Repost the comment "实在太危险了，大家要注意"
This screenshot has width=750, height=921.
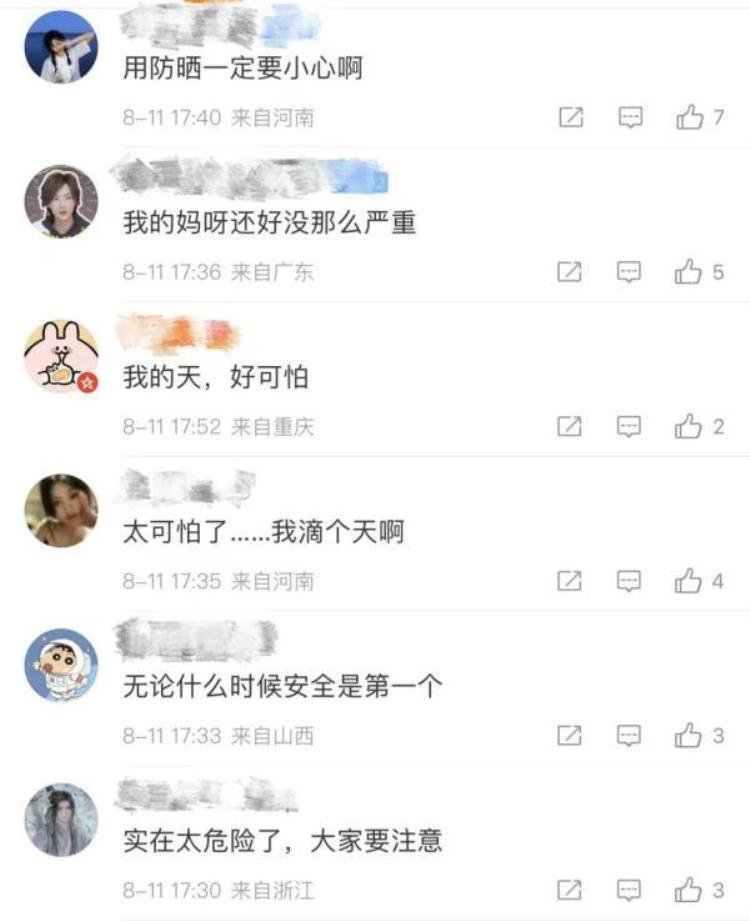pos(569,890)
